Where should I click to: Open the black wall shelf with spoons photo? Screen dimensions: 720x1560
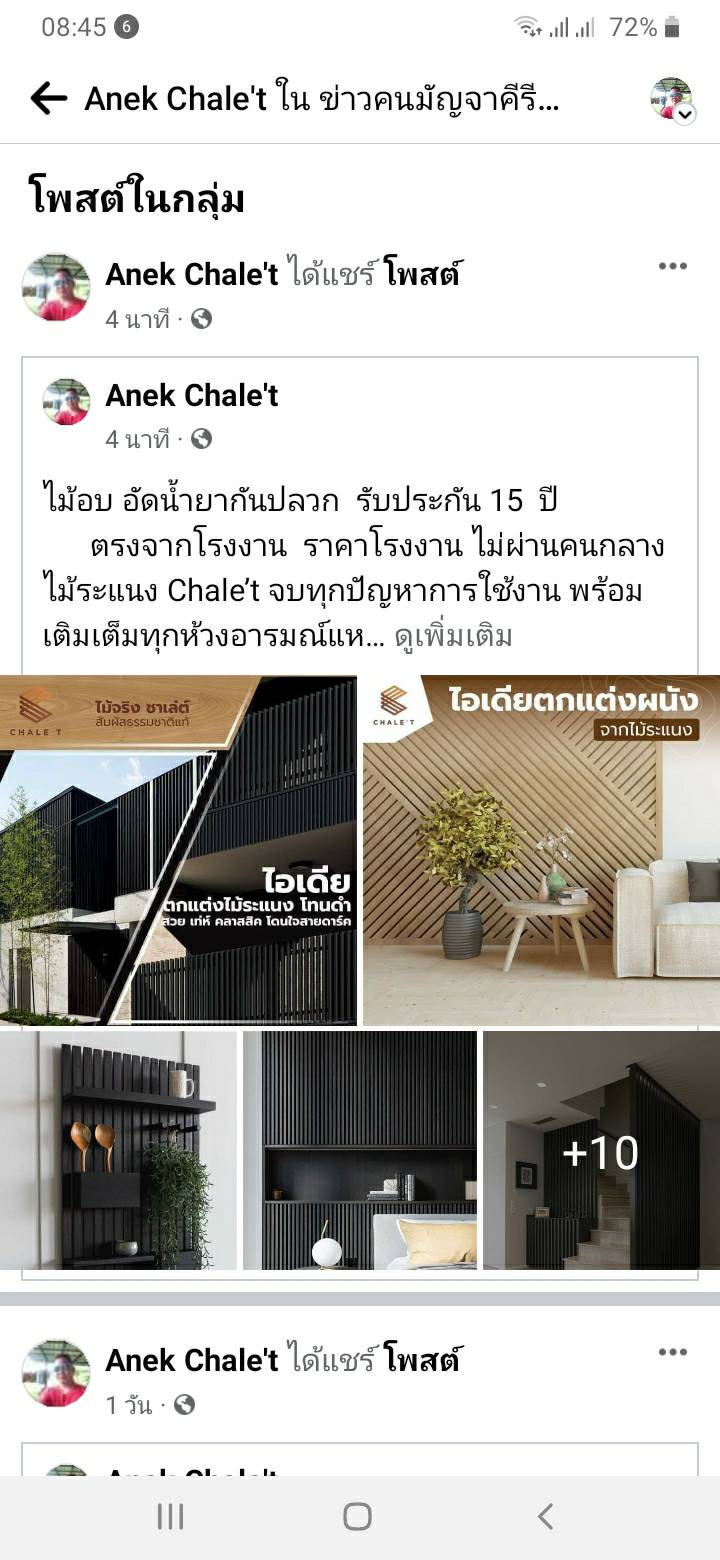click(x=118, y=1150)
